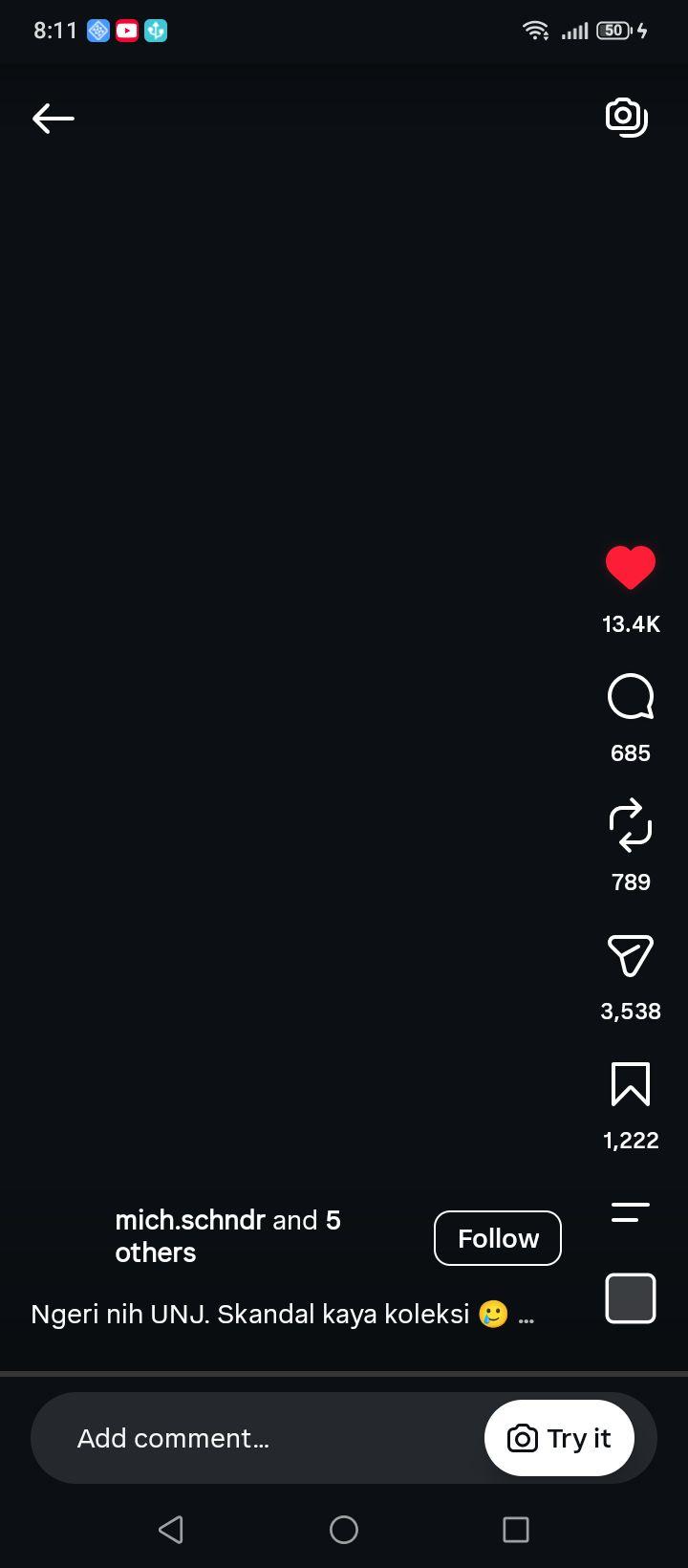Screen dimensions: 688x1568
Task: Open the comments bubble
Action: [x=631, y=697]
